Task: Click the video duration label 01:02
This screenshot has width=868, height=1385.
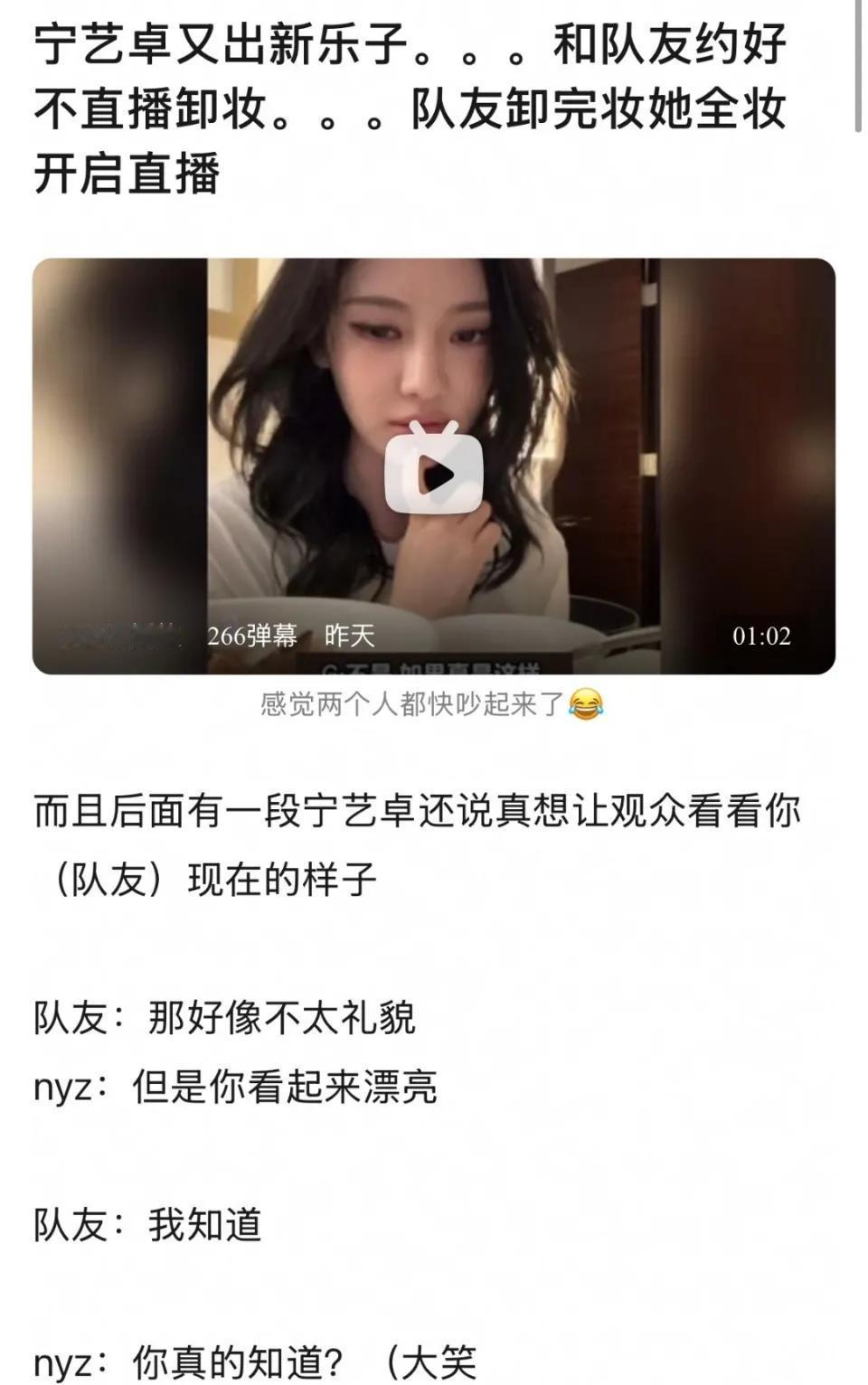Action: click(x=764, y=635)
